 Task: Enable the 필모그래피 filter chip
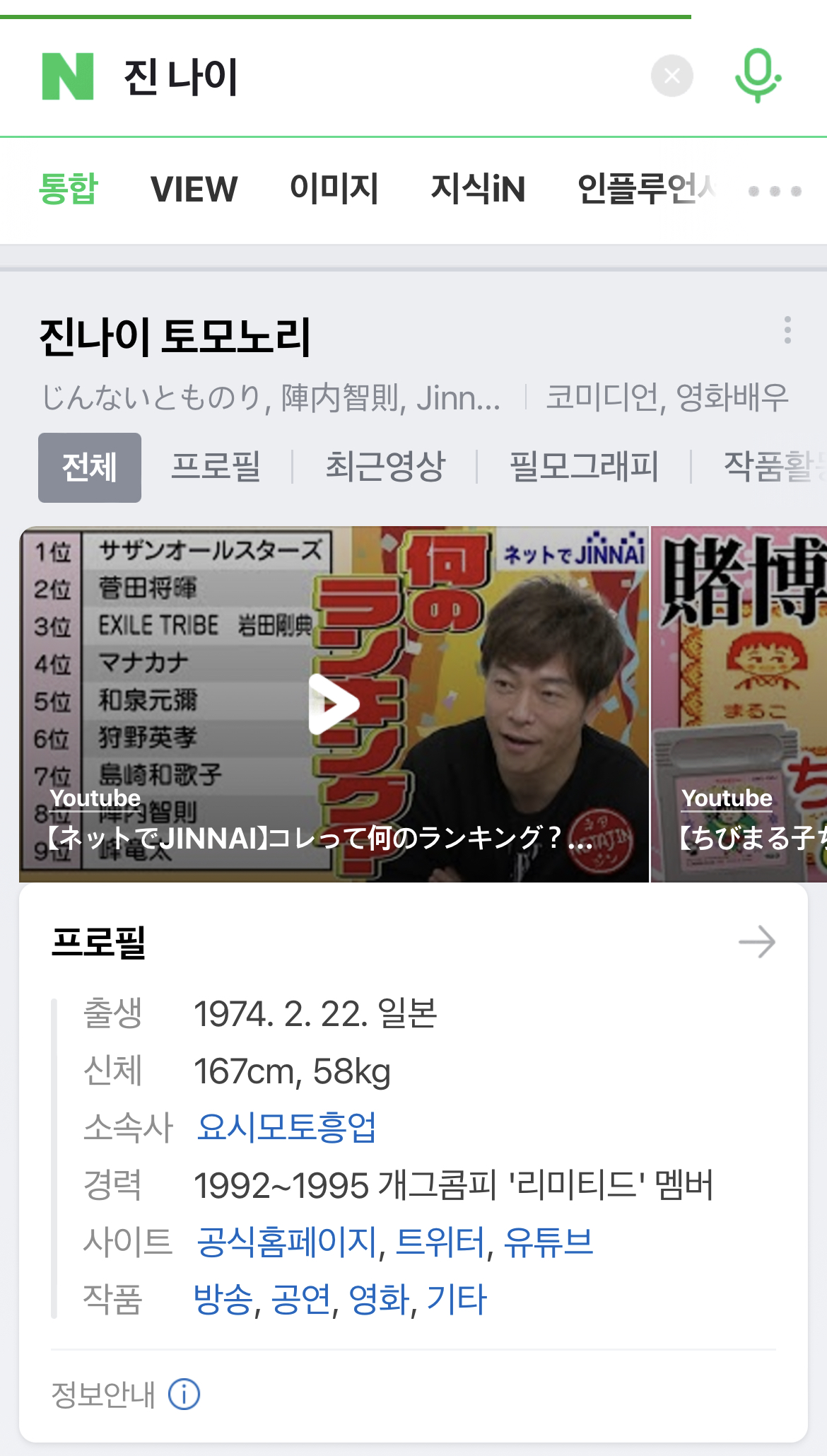584,467
